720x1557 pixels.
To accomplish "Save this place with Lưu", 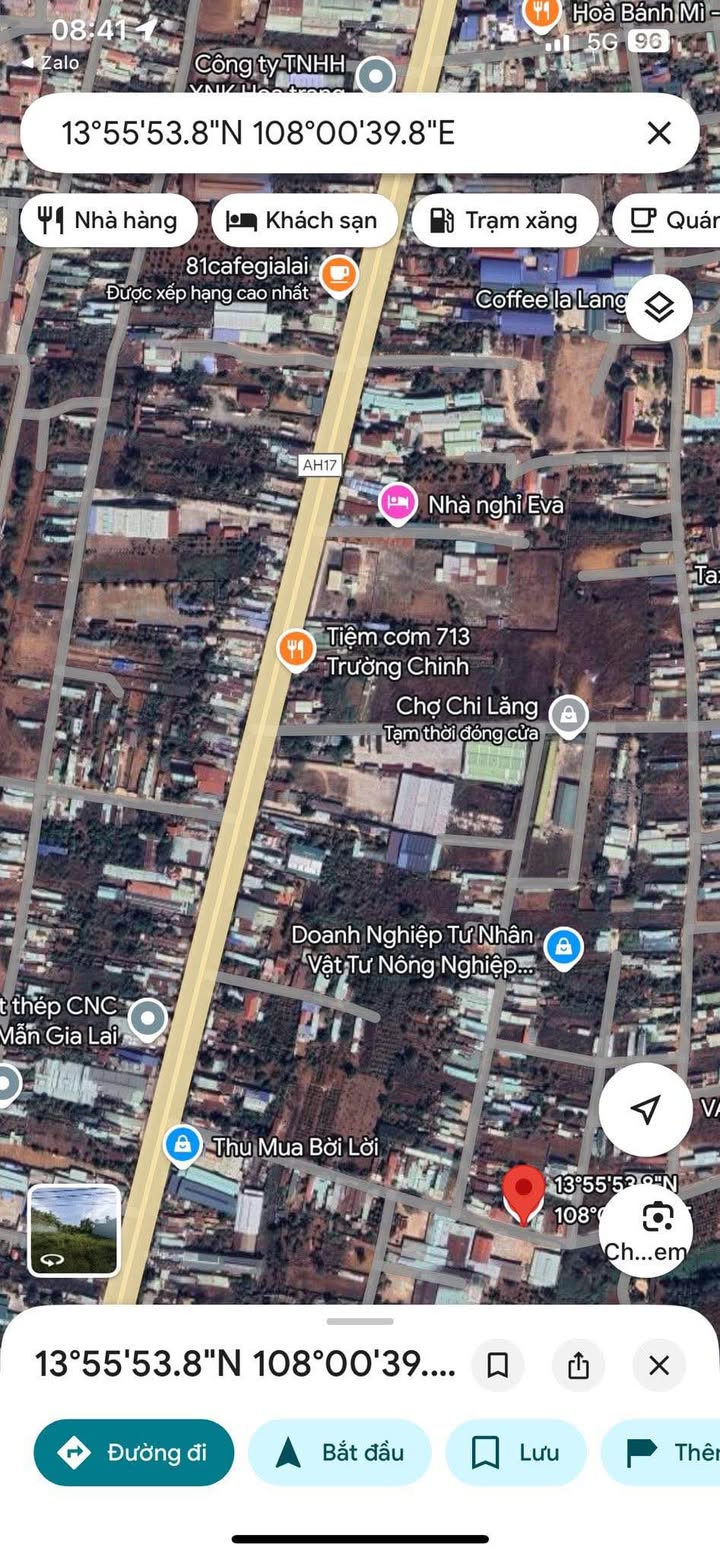I will pyautogui.click(x=516, y=1452).
